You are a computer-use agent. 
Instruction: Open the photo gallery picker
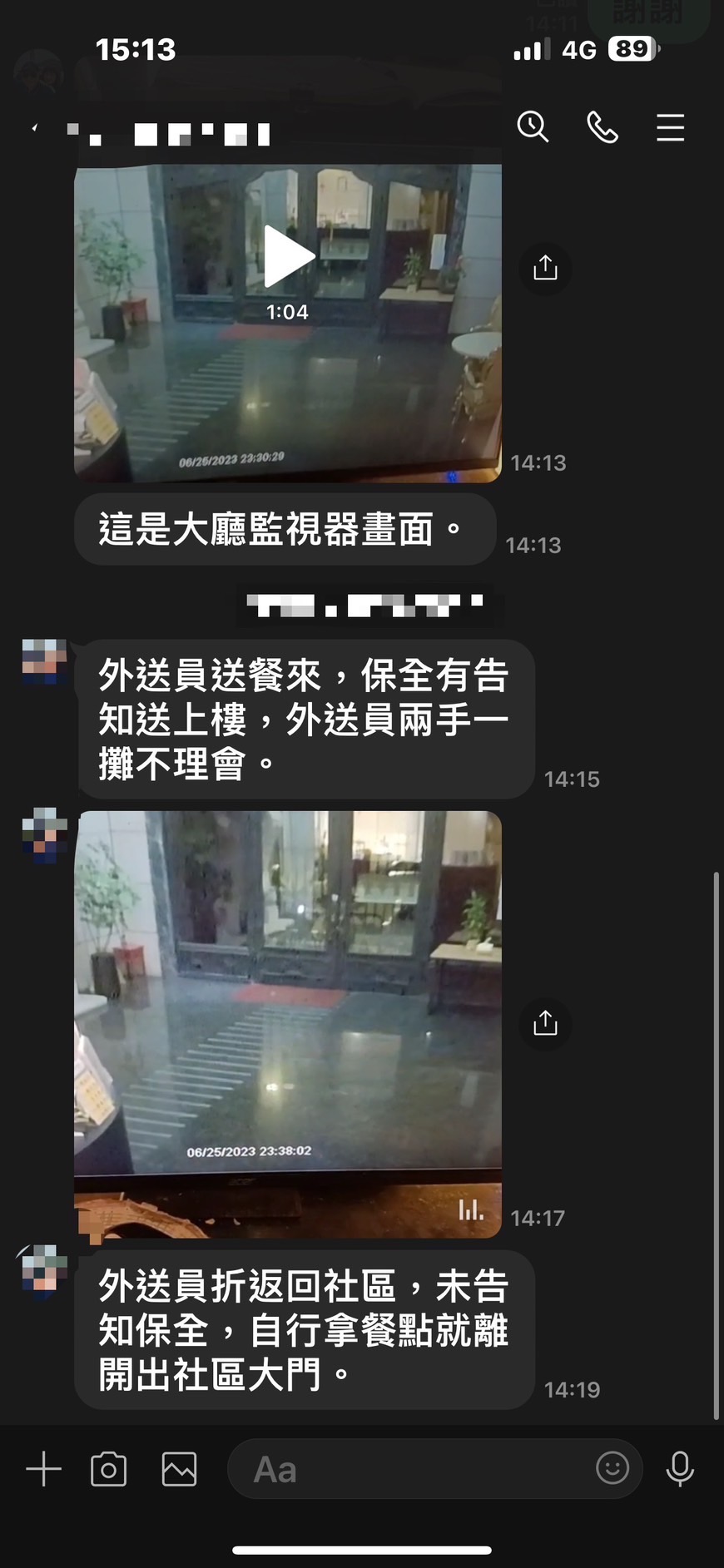tap(179, 1469)
